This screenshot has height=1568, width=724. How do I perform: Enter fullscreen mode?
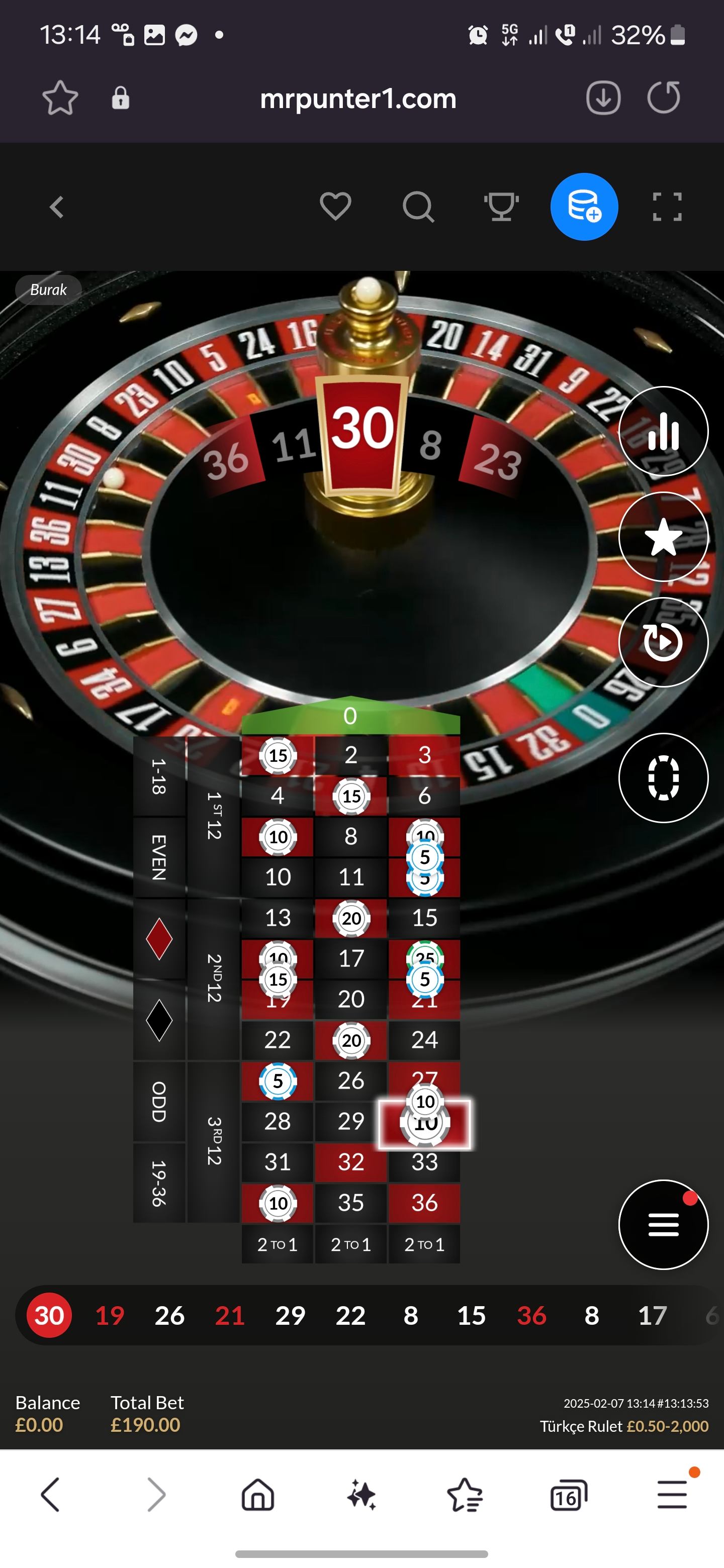point(667,207)
